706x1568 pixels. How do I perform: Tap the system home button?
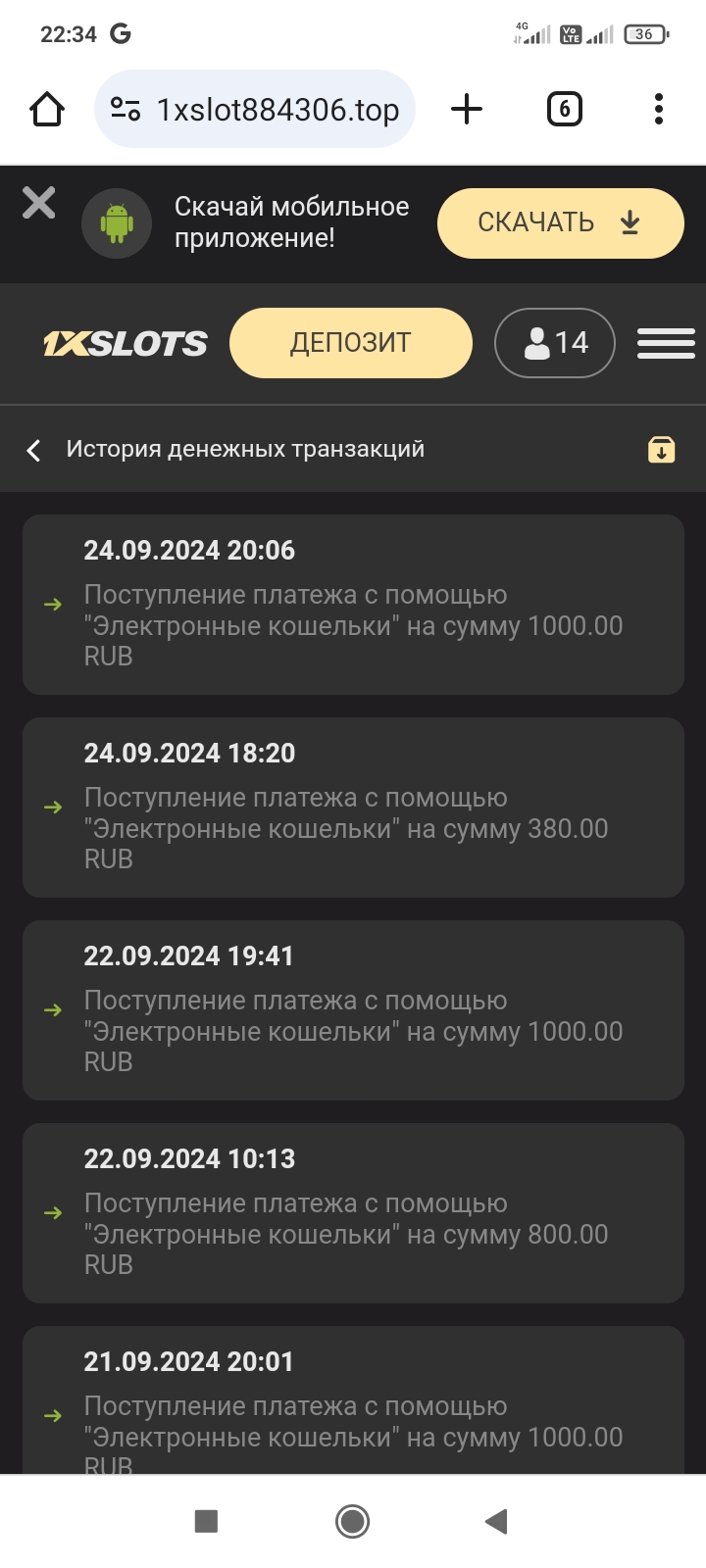click(352, 1521)
